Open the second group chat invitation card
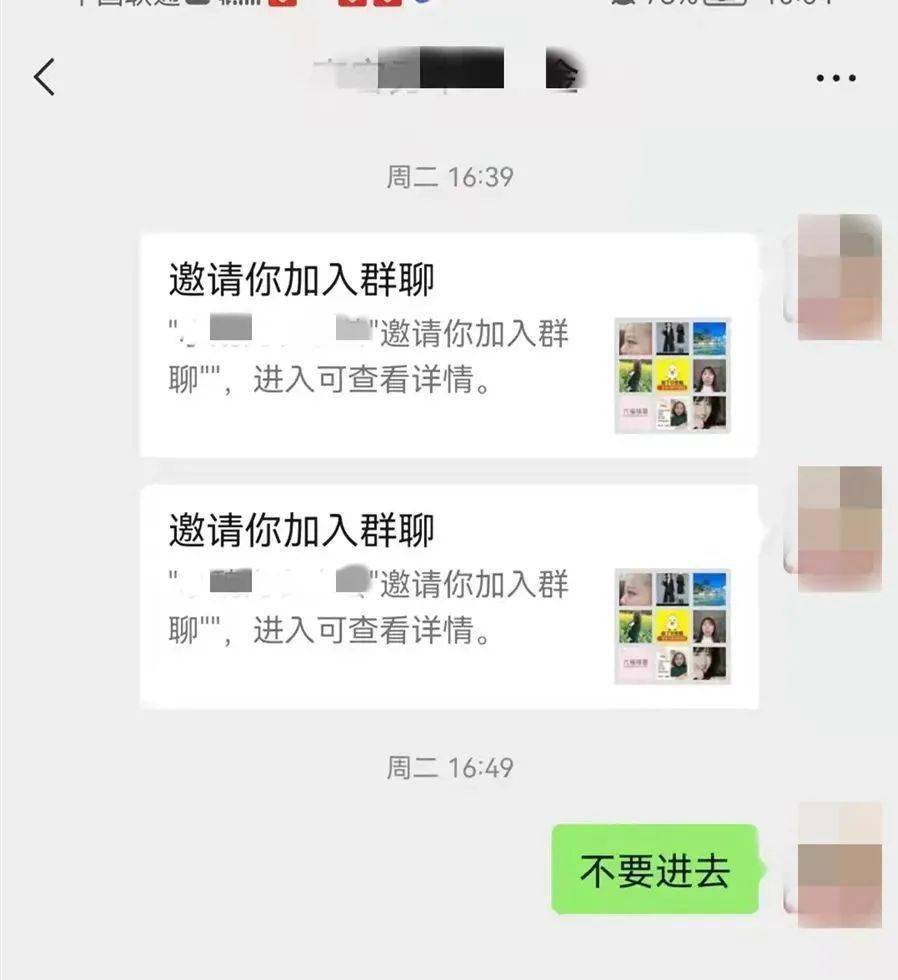The width and height of the screenshot is (898, 980). pyautogui.click(x=448, y=596)
